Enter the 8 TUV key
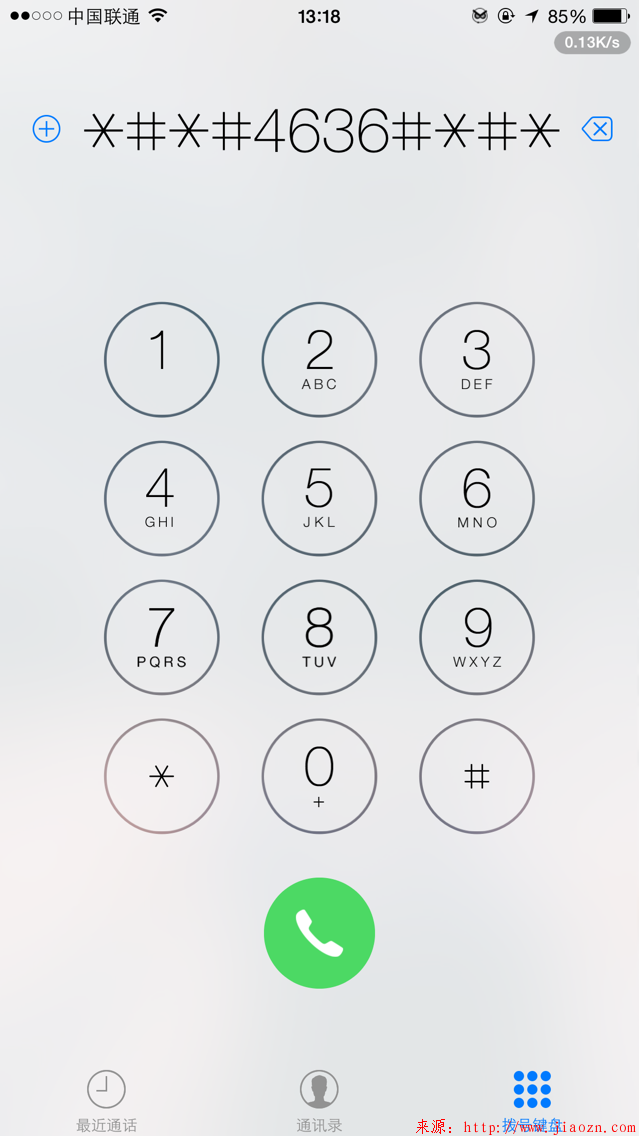Screen dimensions: 639x1136 point(319,637)
